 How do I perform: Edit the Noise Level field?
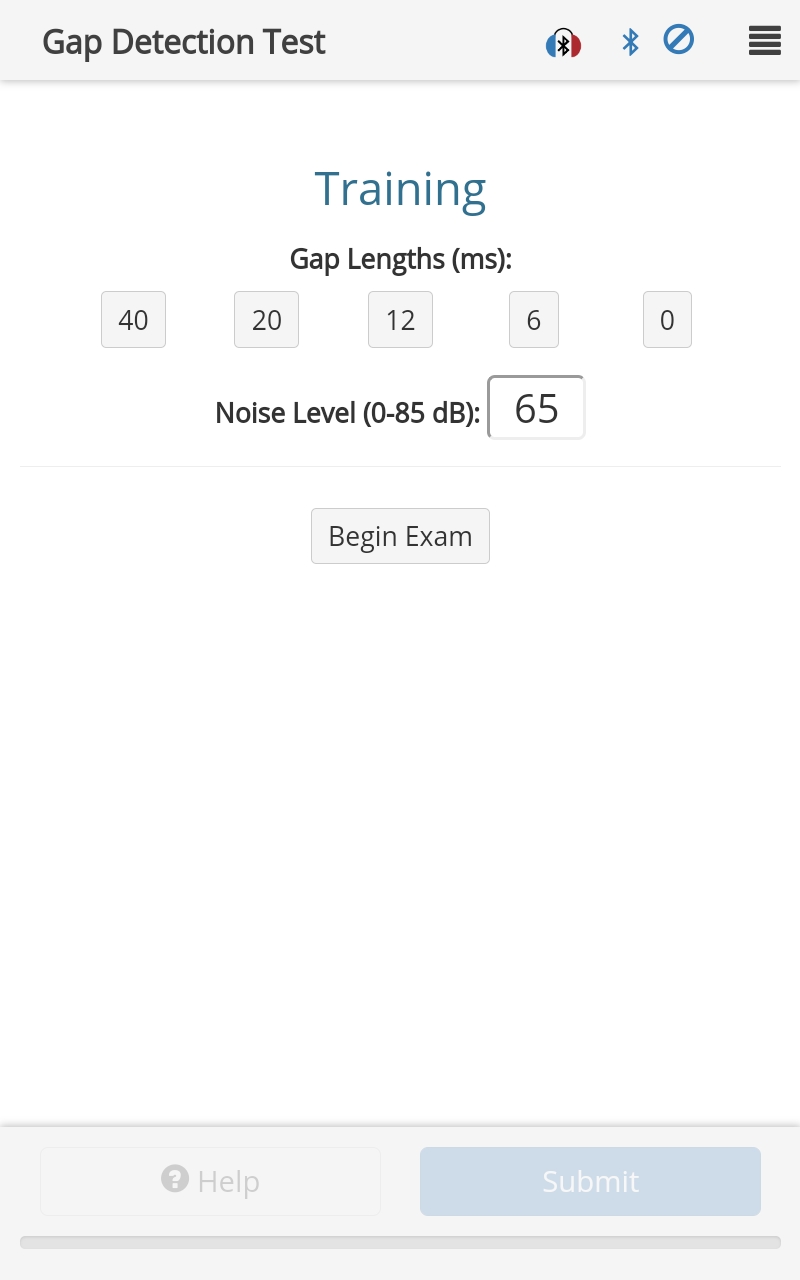pos(536,408)
